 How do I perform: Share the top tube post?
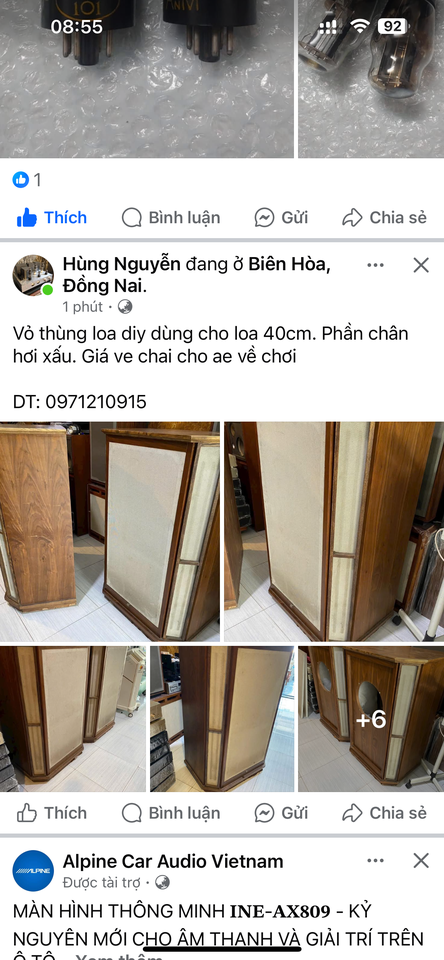(384, 217)
